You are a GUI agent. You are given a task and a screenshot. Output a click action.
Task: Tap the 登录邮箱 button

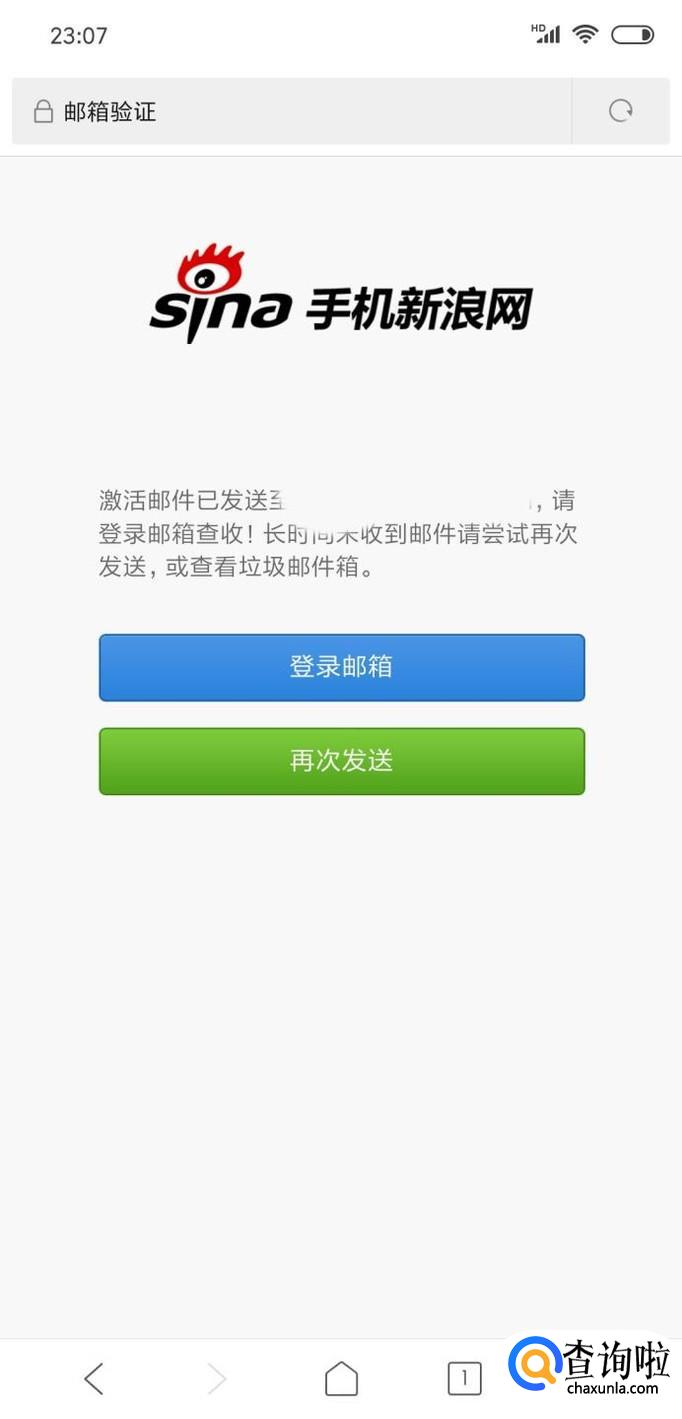coord(341,667)
